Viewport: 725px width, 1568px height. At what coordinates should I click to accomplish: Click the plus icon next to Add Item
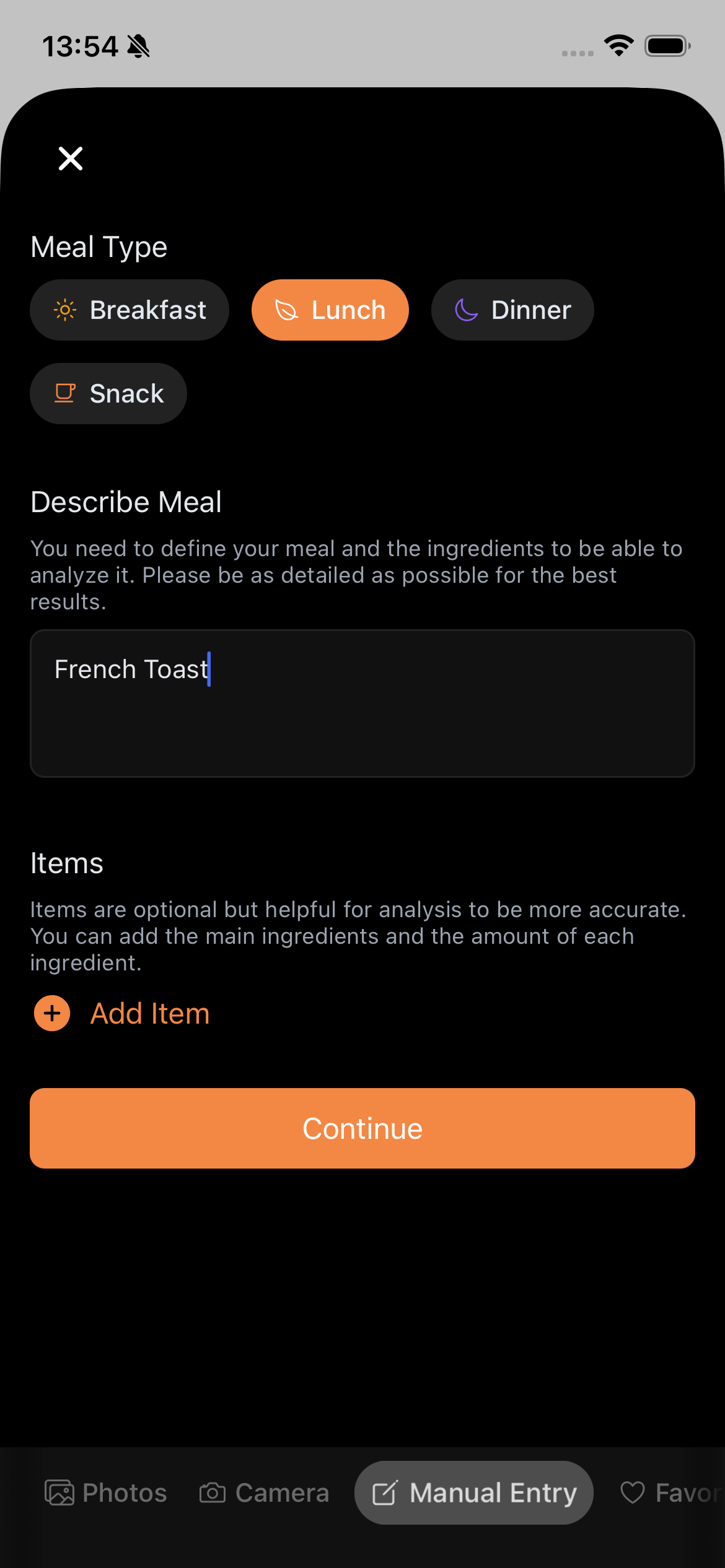tap(51, 1014)
